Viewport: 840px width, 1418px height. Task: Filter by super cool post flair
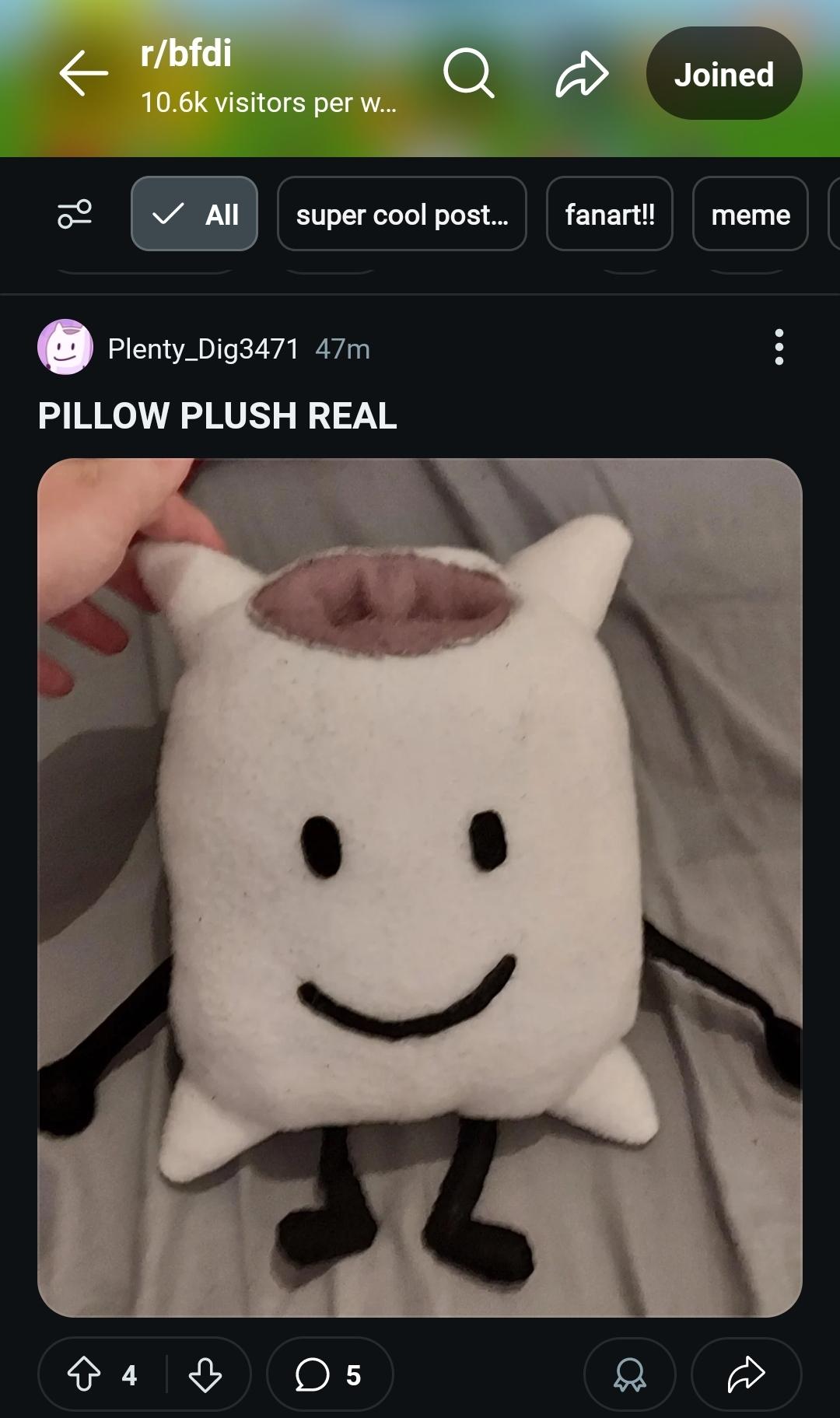point(401,214)
